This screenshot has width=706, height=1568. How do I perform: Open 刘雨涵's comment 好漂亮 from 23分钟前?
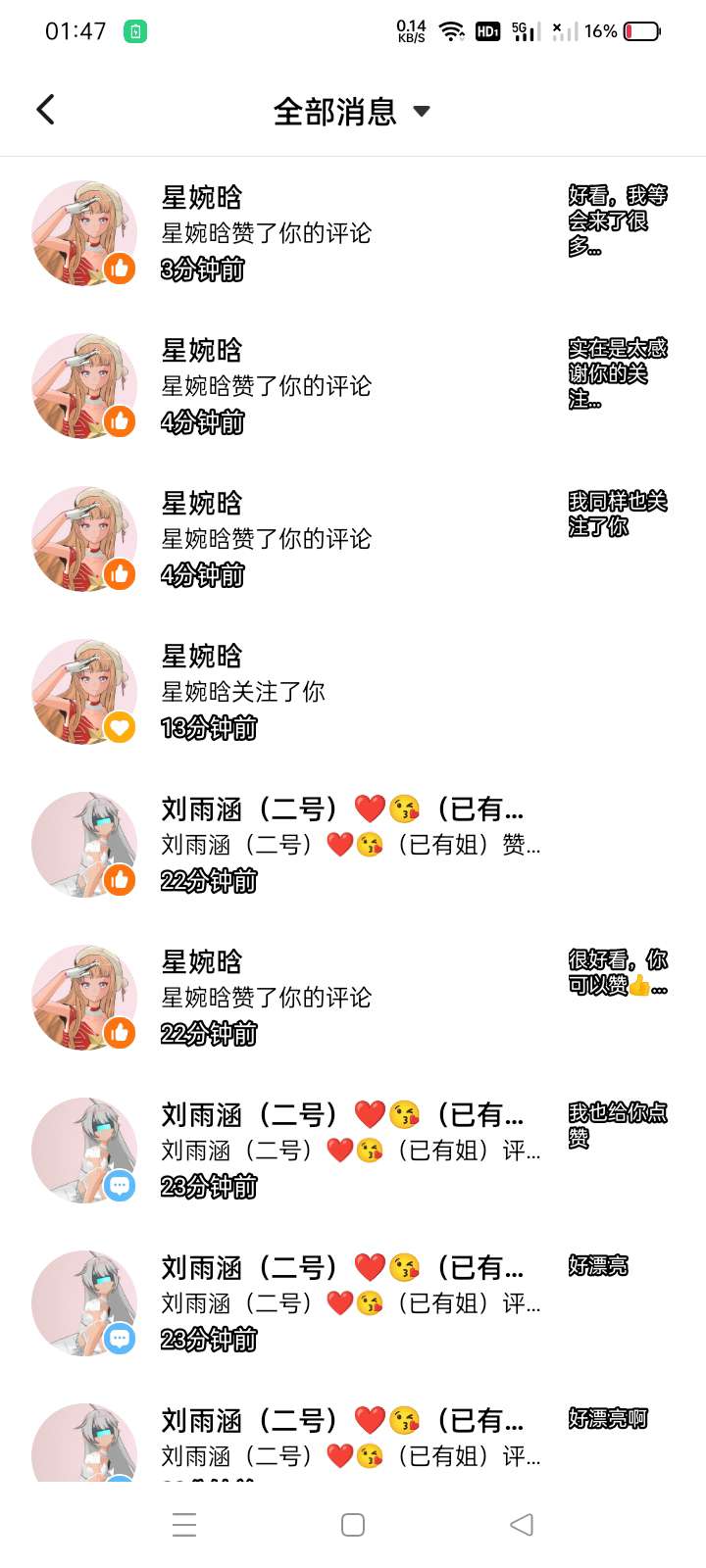coord(353,1303)
